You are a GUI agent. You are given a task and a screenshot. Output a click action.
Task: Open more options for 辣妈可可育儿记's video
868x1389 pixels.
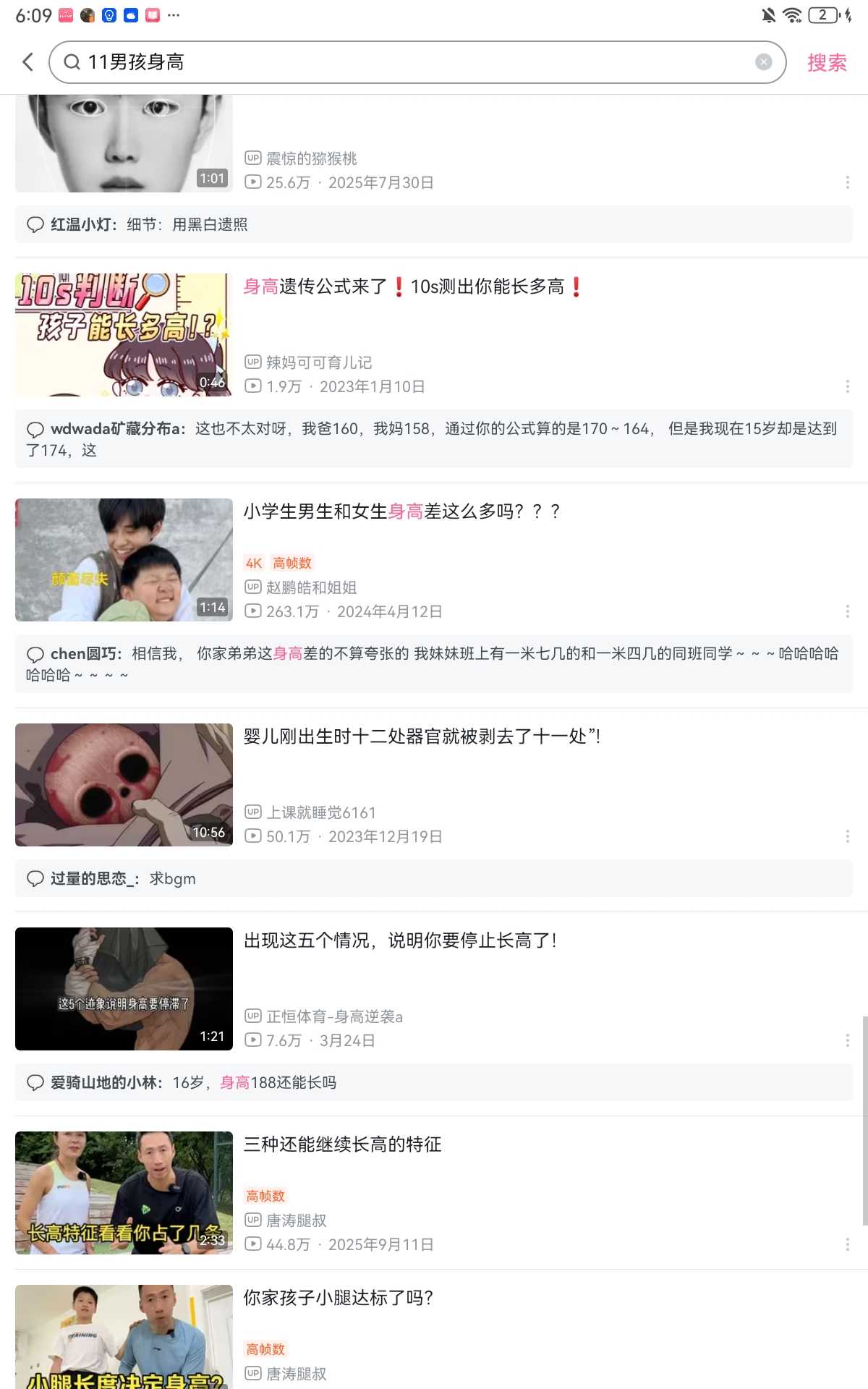pos(847,386)
